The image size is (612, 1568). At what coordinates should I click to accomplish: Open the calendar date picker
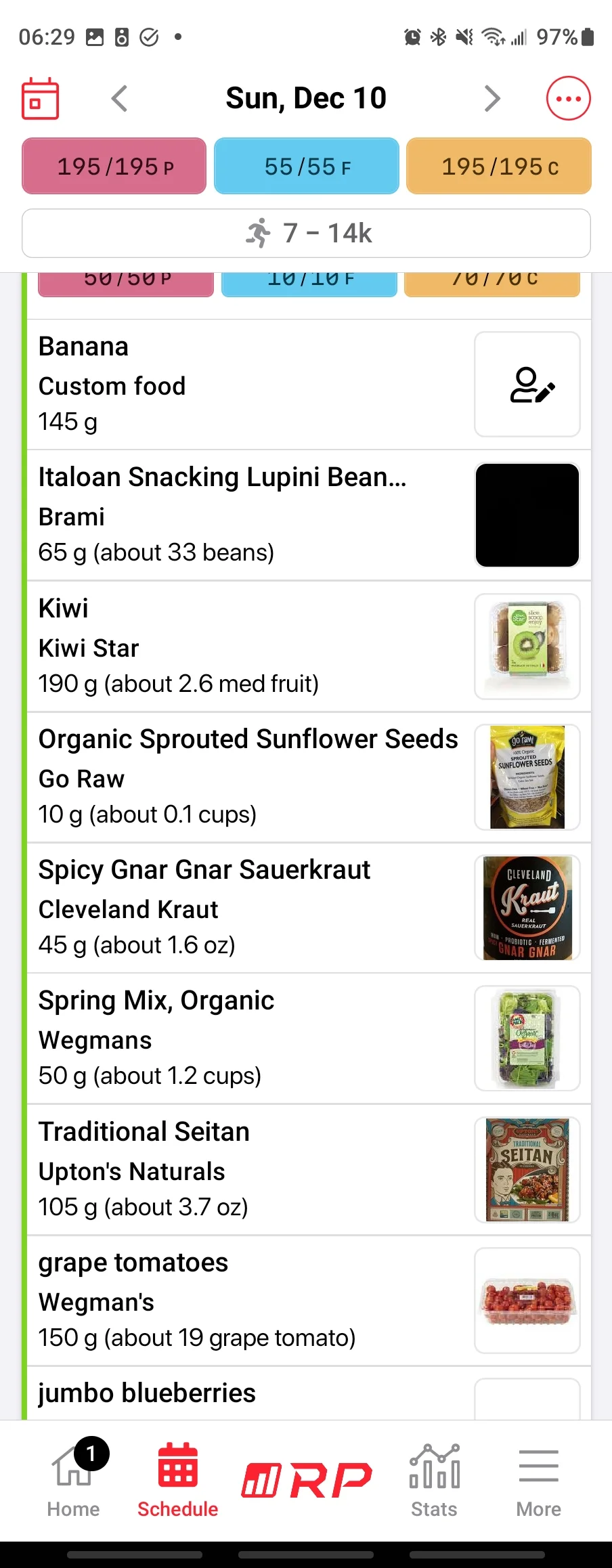pyautogui.click(x=41, y=99)
